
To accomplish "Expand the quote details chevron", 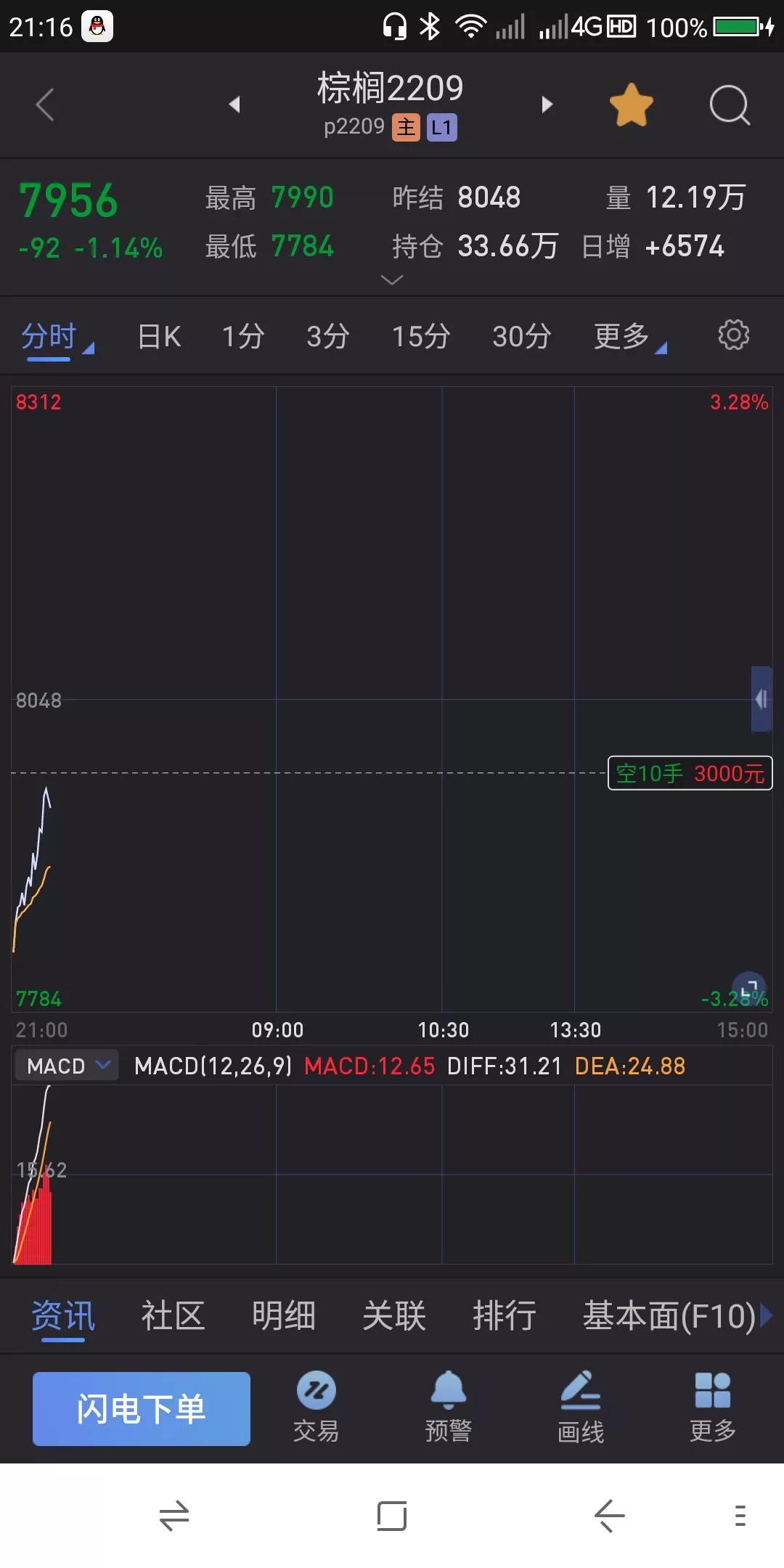I will click(392, 280).
